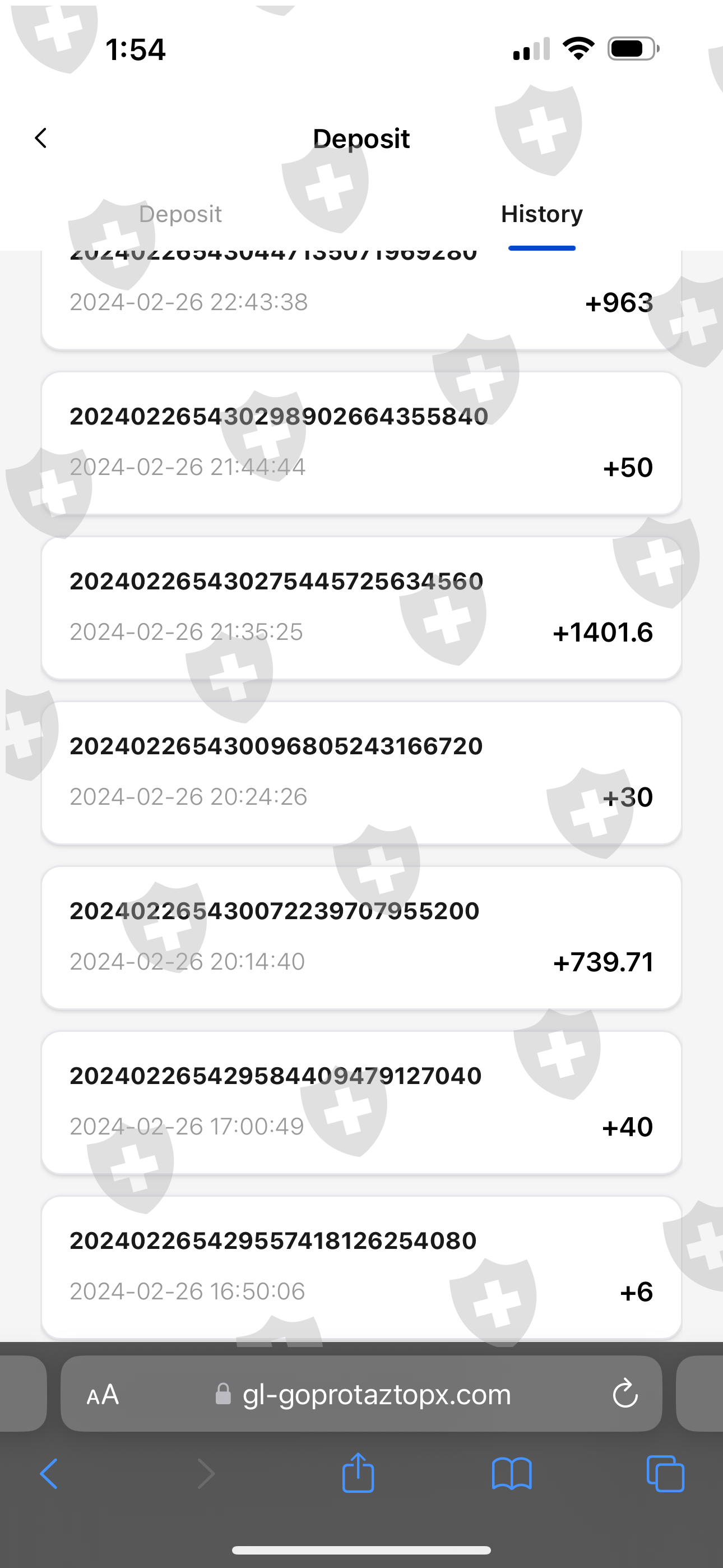Open Safari bookmarks
The image size is (723, 1568).
pos(511,1473)
